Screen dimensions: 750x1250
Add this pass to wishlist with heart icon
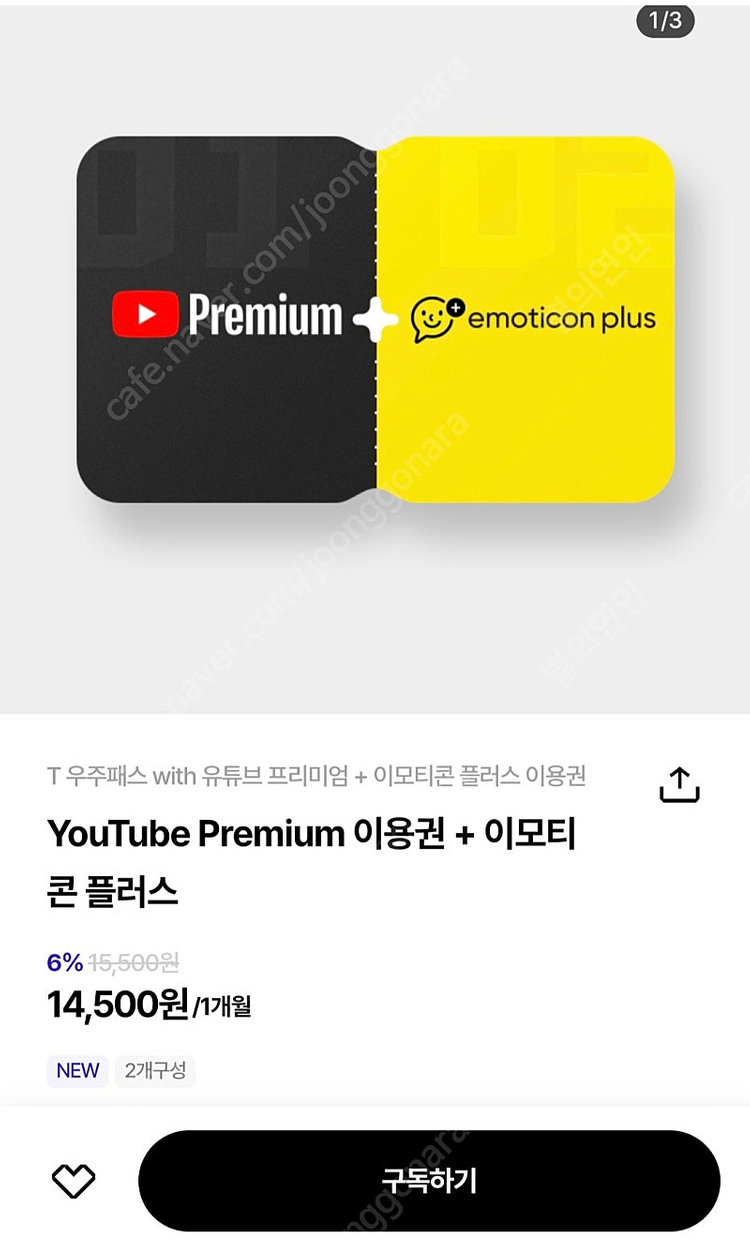tap(73, 1182)
